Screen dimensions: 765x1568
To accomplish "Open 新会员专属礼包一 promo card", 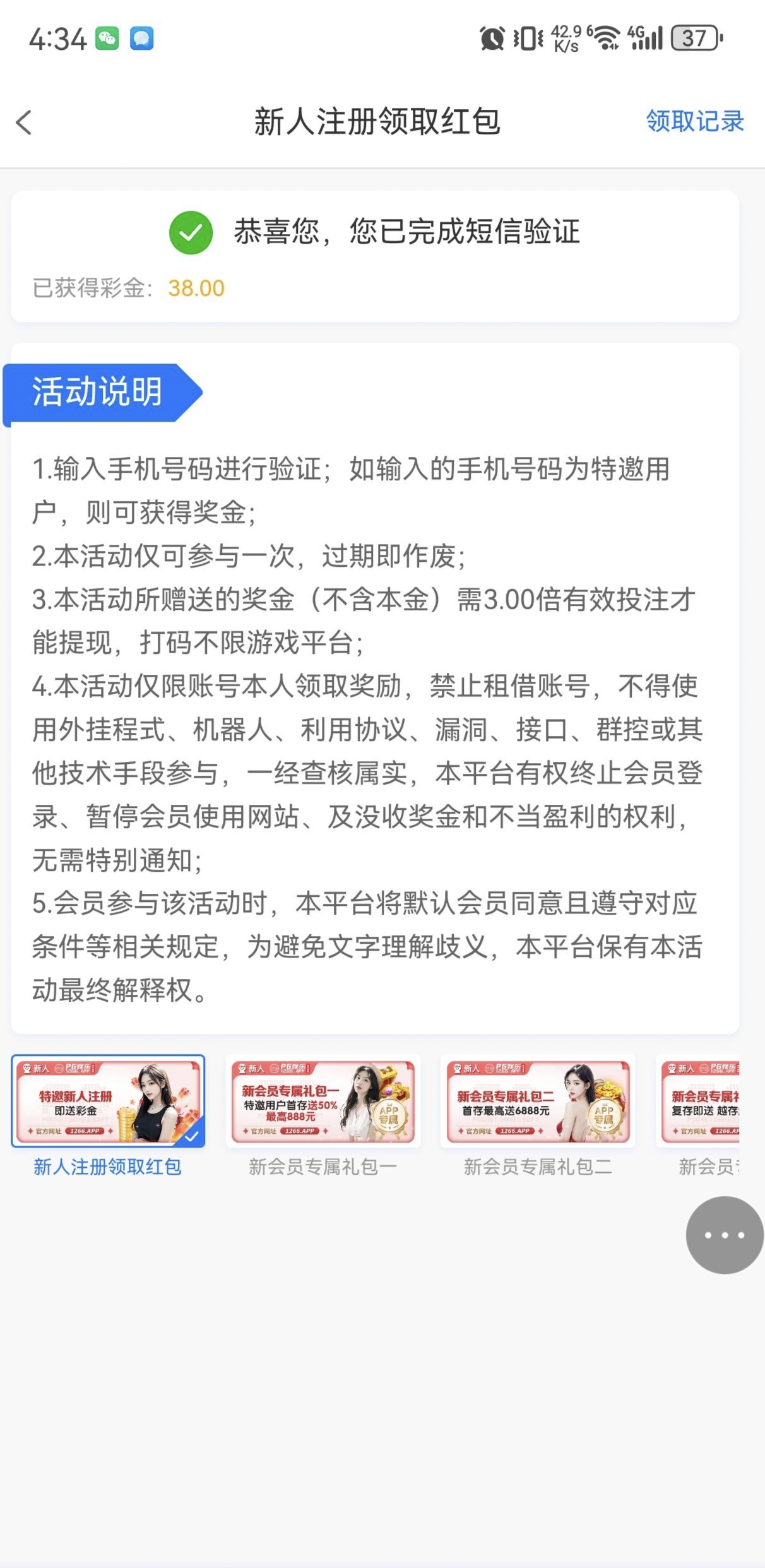I will (x=323, y=1102).
